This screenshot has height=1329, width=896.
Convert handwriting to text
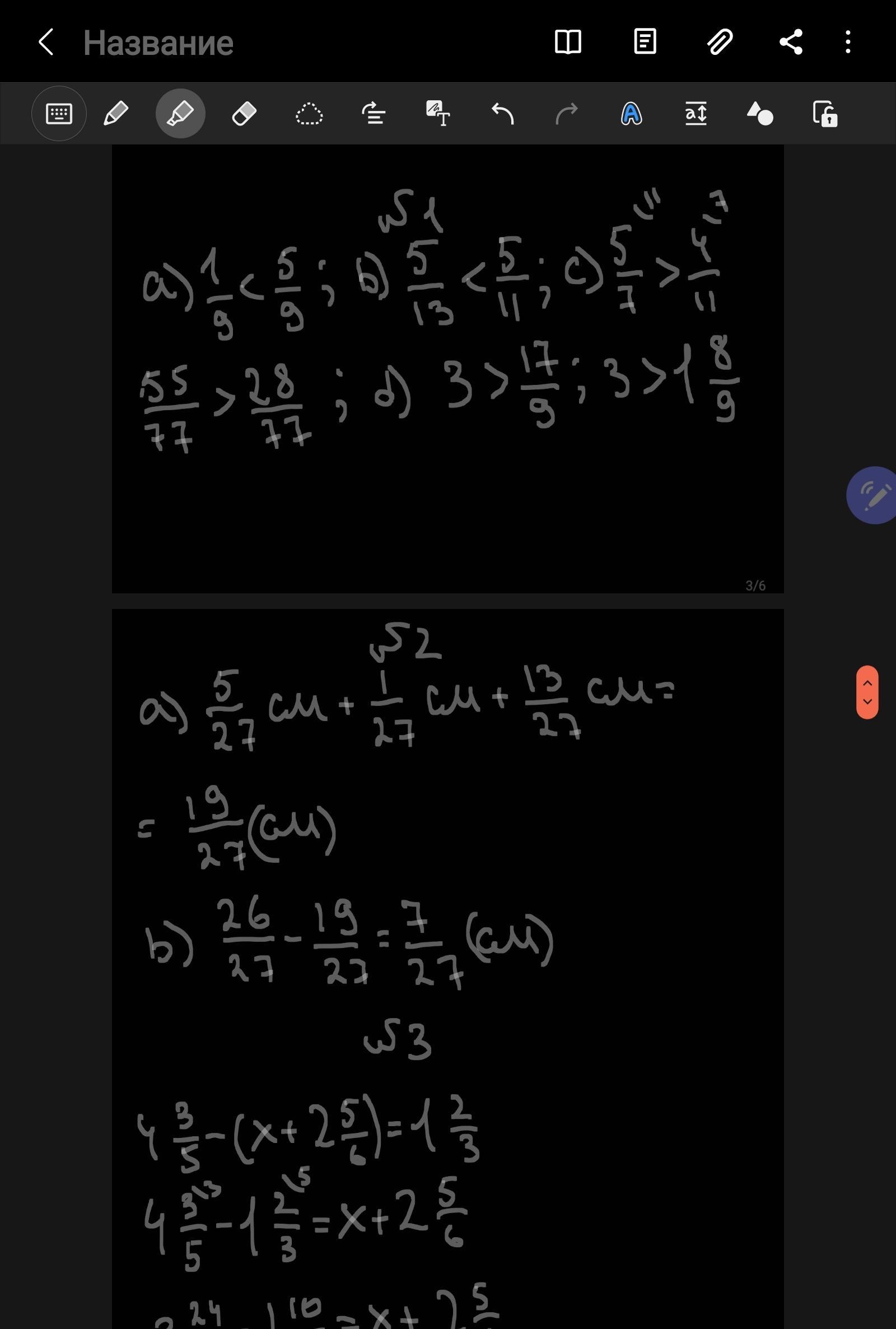(438, 114)
